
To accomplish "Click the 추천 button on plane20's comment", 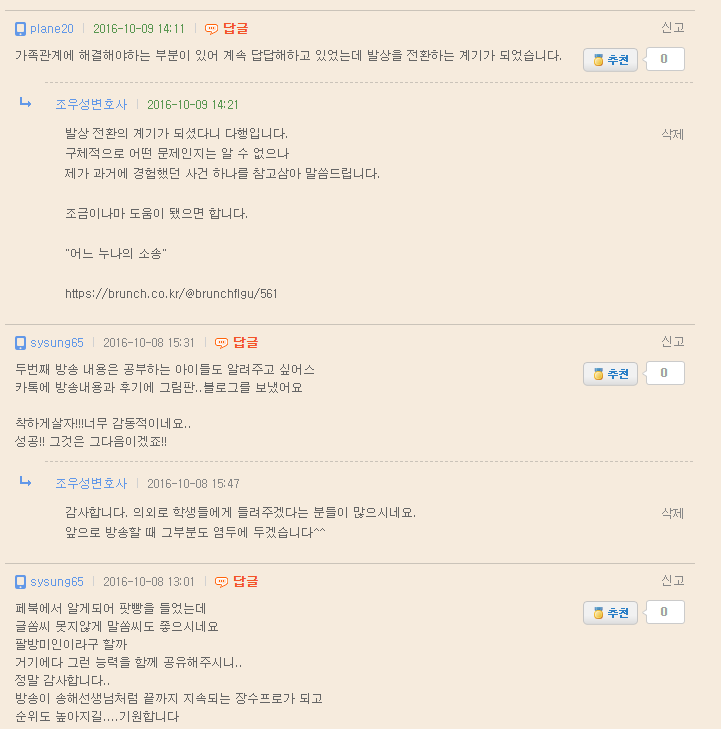I will coord(610,59).
